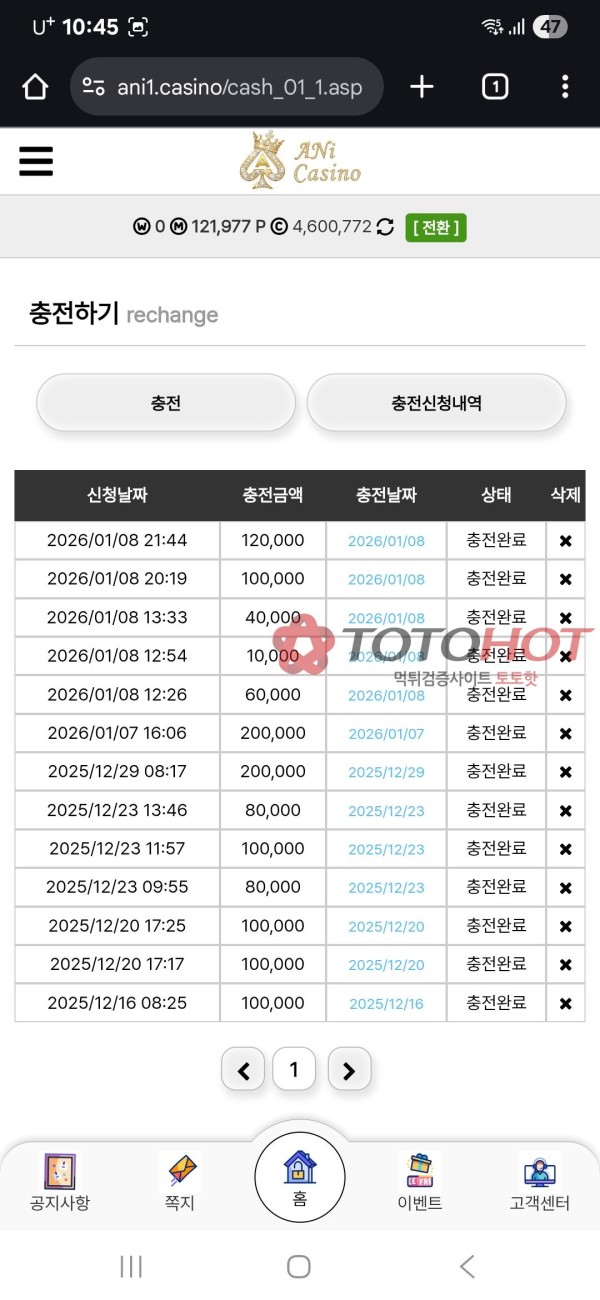600x1300 pixels.
Task: Remove the 2026/01/07 16:06 entry
Action: [x=565, y=734]
